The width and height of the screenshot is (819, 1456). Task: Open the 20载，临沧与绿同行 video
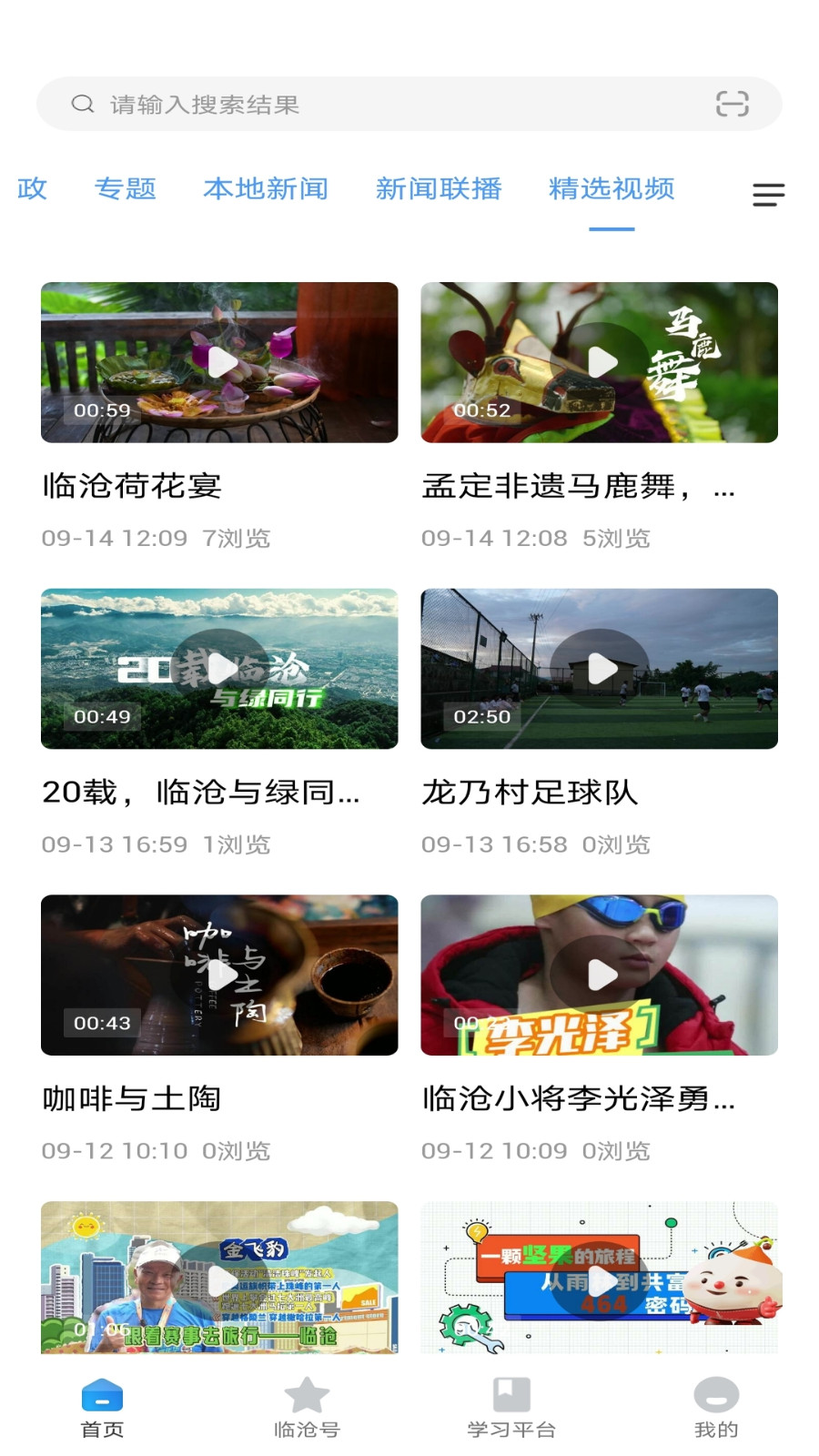coord(219,669)
